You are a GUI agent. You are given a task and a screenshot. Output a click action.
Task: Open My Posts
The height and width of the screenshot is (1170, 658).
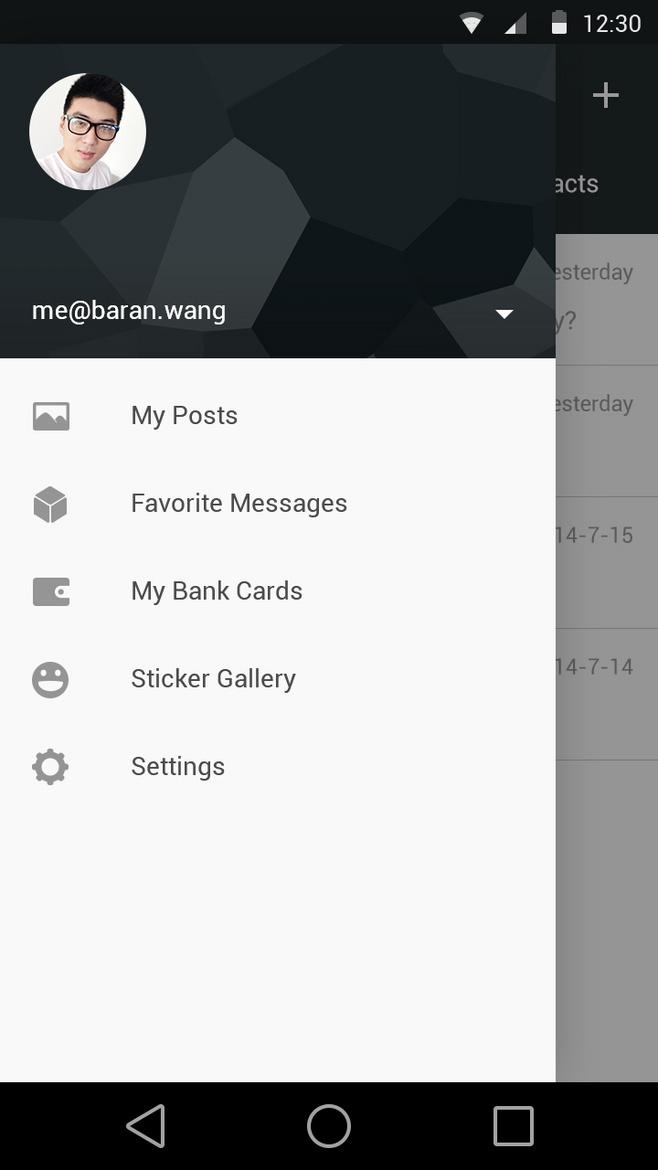(x=184, y=416)
